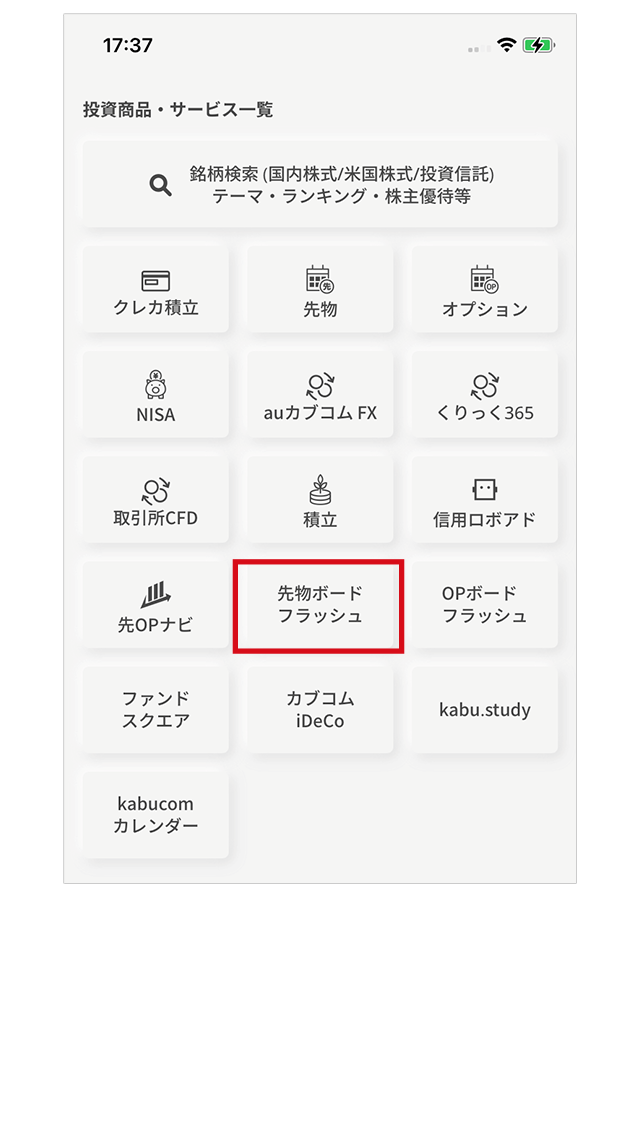Open オプション tile
The width and height of the screenshot is (640, 1136).
click(485, 290)
